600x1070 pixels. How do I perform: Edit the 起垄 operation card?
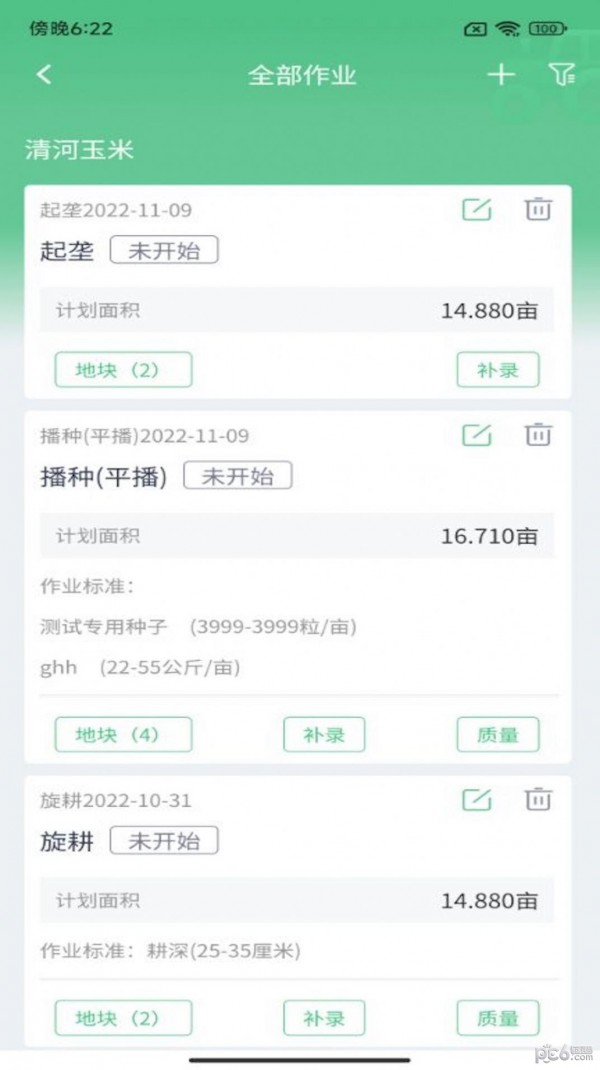(476, 209)
